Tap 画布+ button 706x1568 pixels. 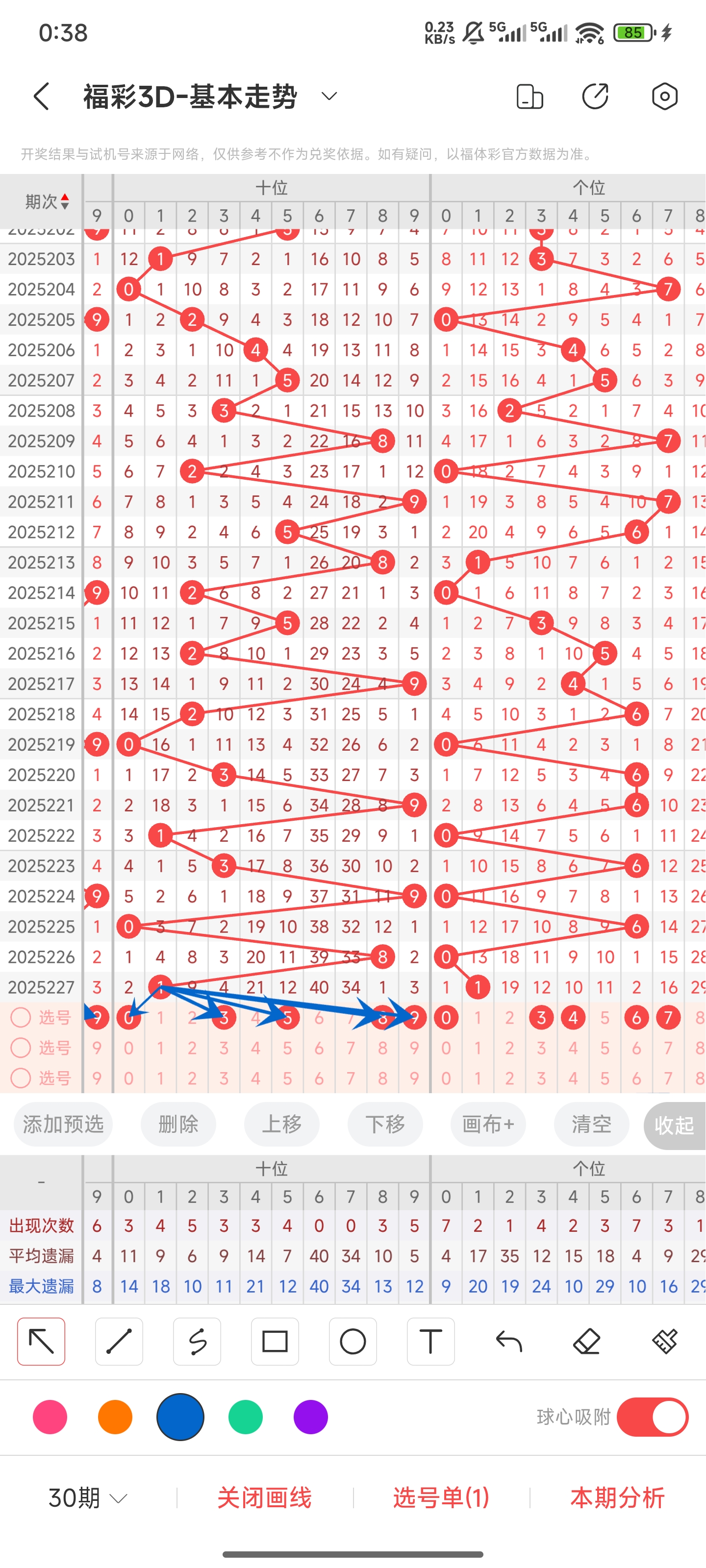coord(488,1124)
